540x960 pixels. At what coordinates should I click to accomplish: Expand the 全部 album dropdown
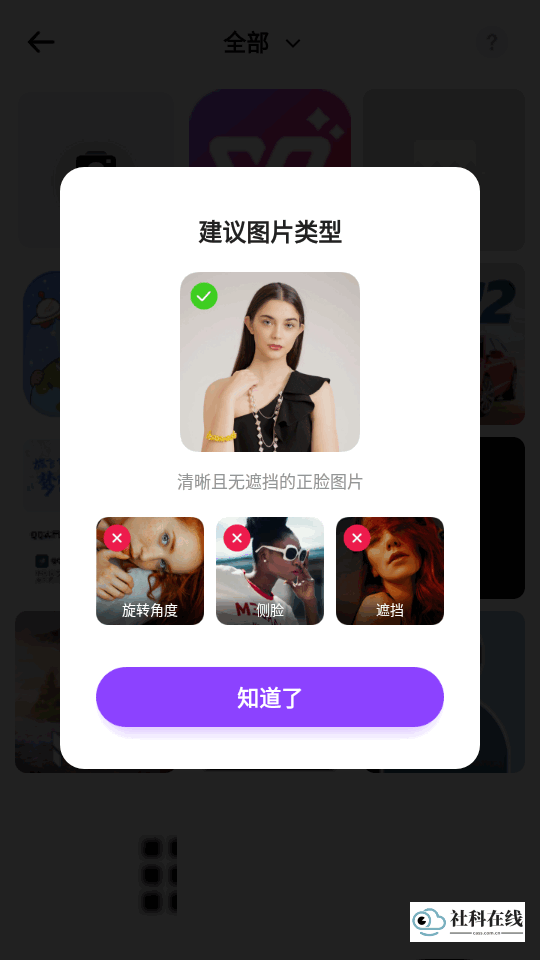pyautogui.click(x=262, y=43)
